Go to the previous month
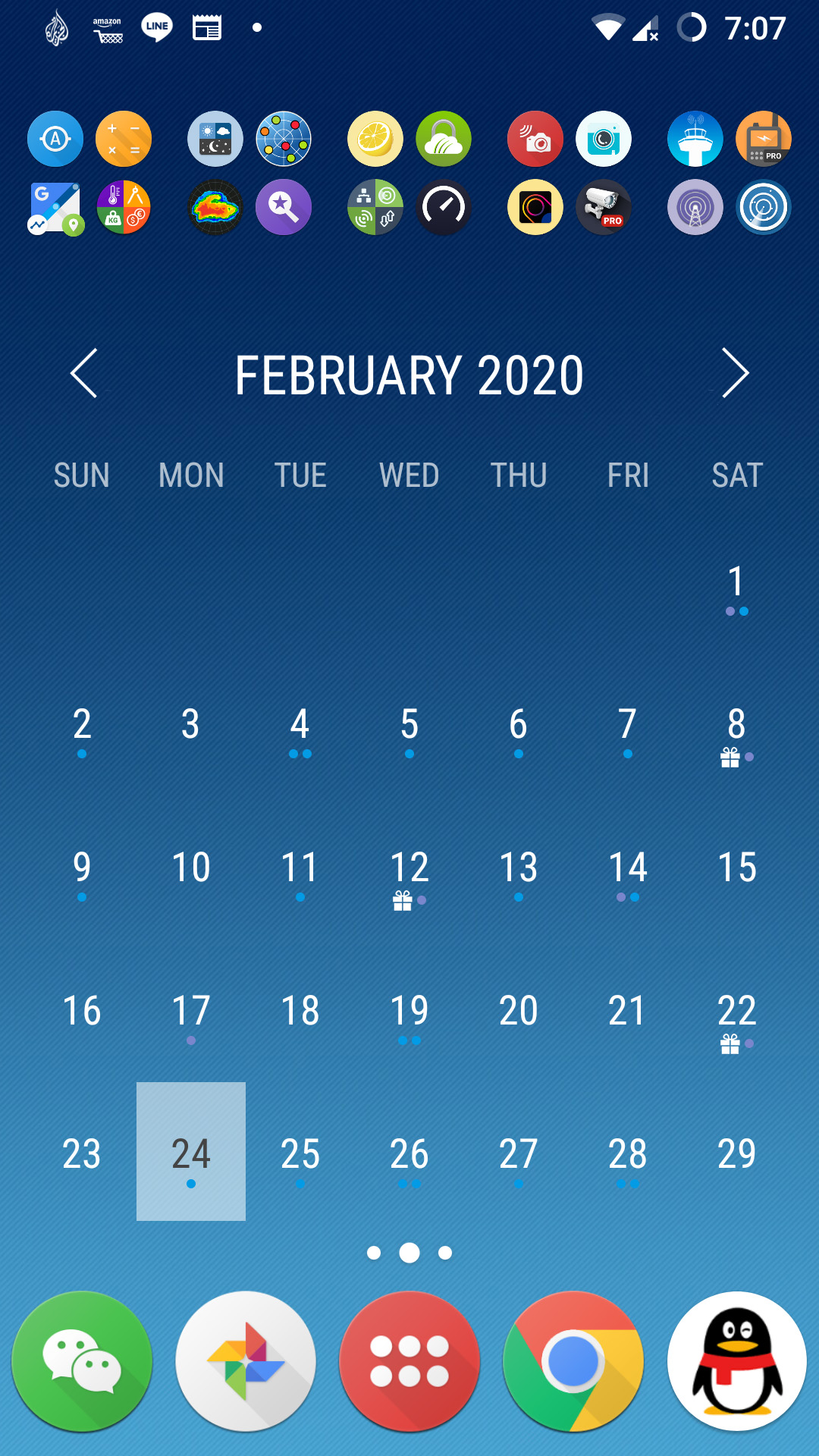 pyautogui.click(x=84, y=373)
